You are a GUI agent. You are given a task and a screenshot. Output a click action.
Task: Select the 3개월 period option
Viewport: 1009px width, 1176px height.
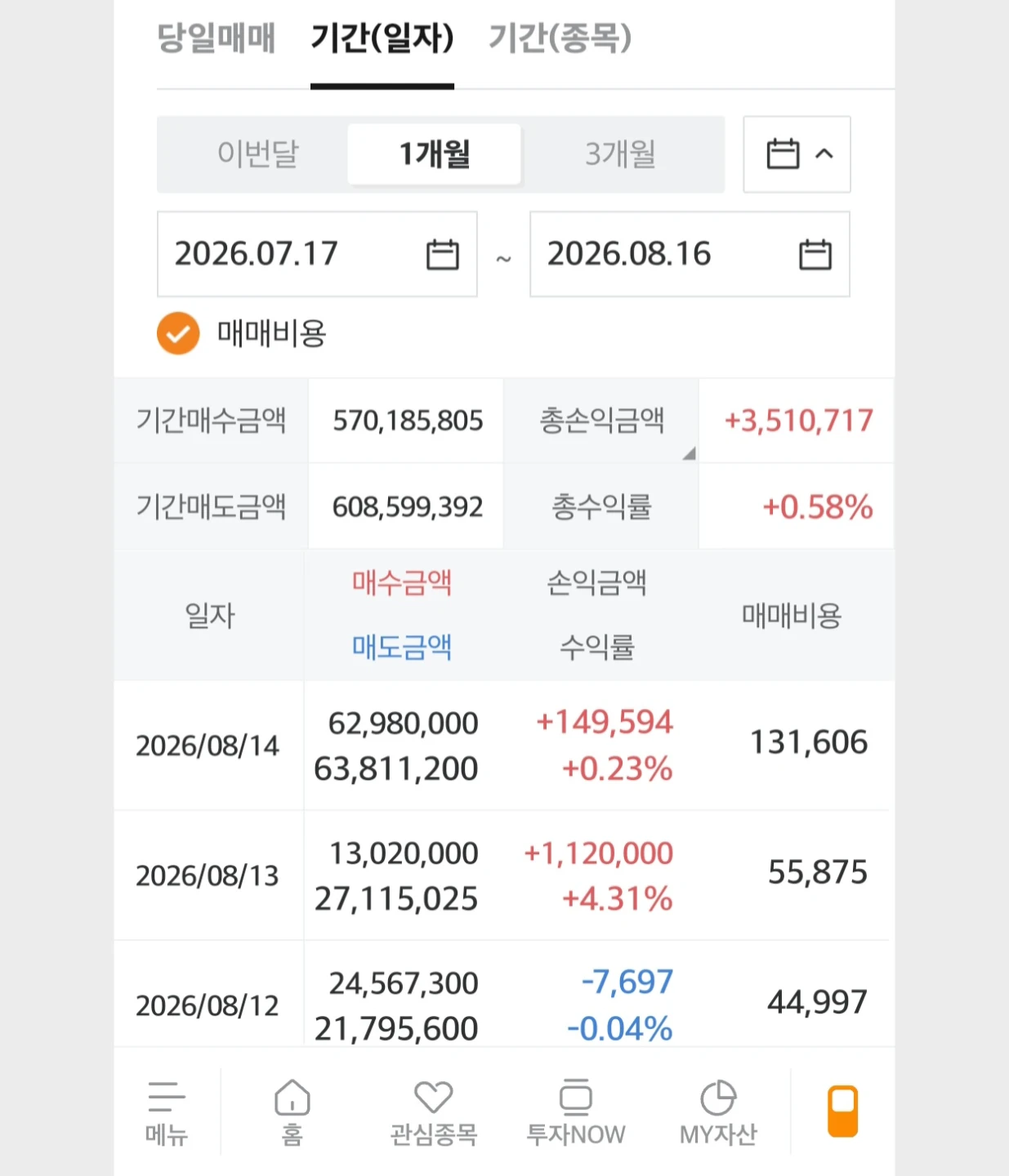point(620,154)
